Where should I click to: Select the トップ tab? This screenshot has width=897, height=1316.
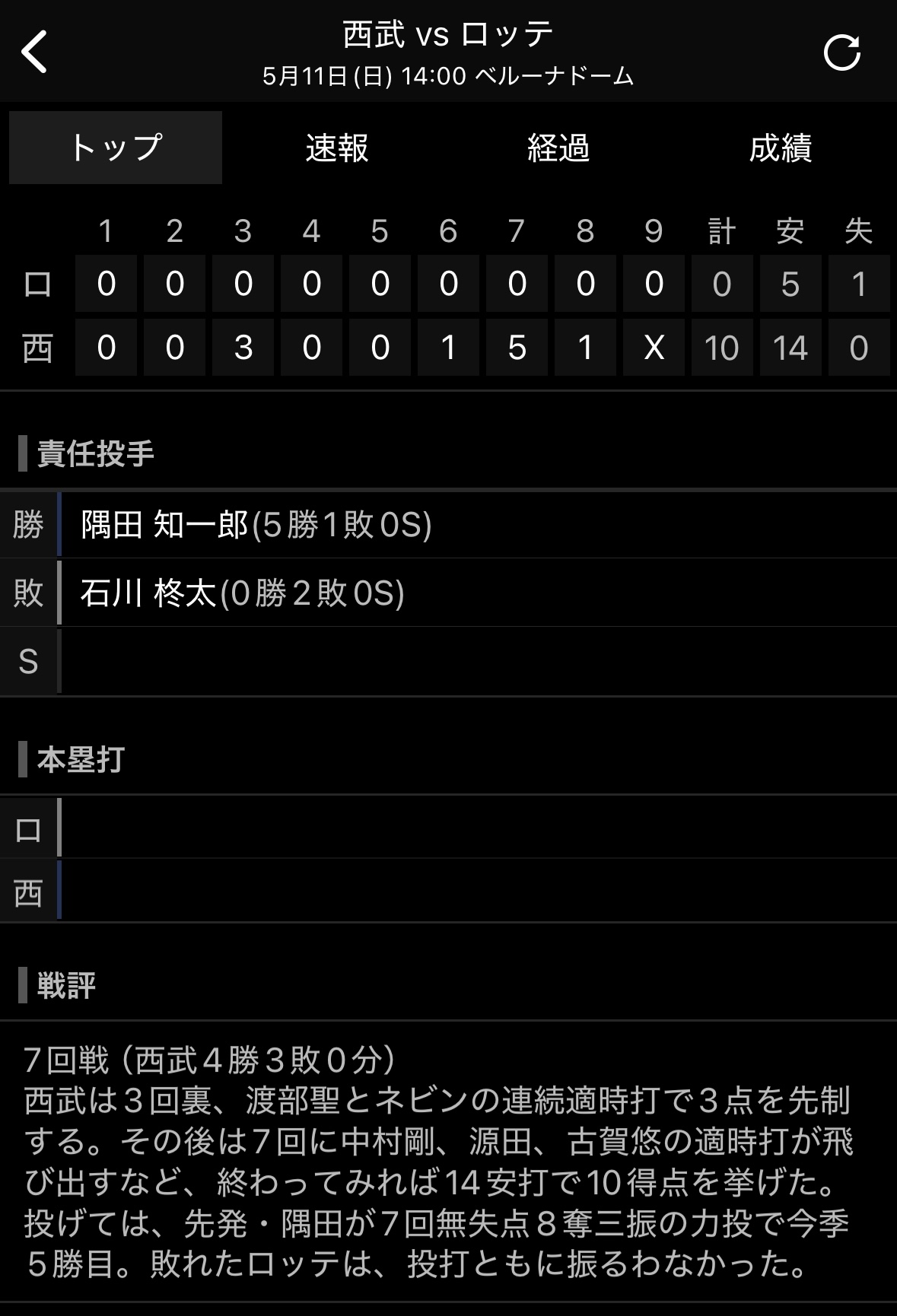tap(116, 148)
